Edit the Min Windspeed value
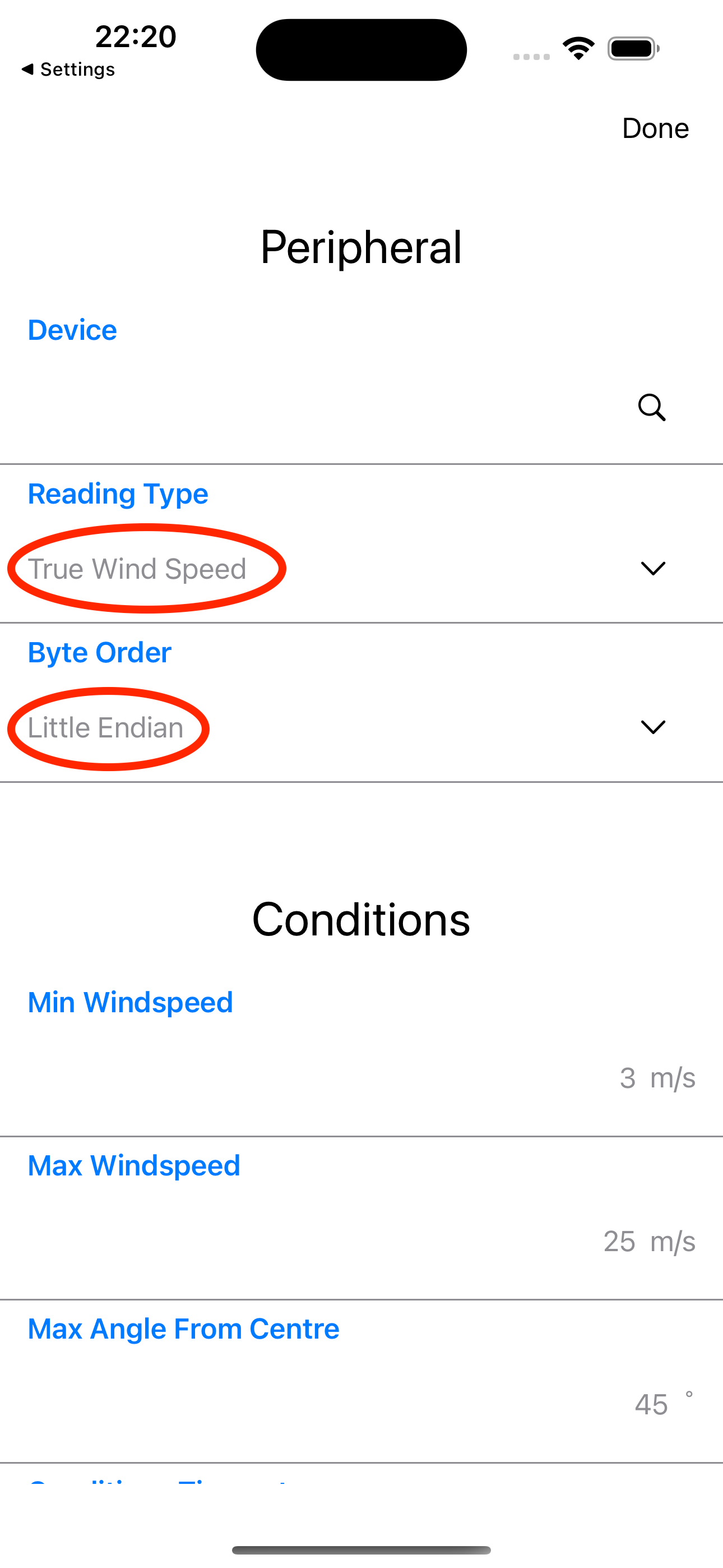This screenshot has width=723, height=1568. click(627, 1078)
